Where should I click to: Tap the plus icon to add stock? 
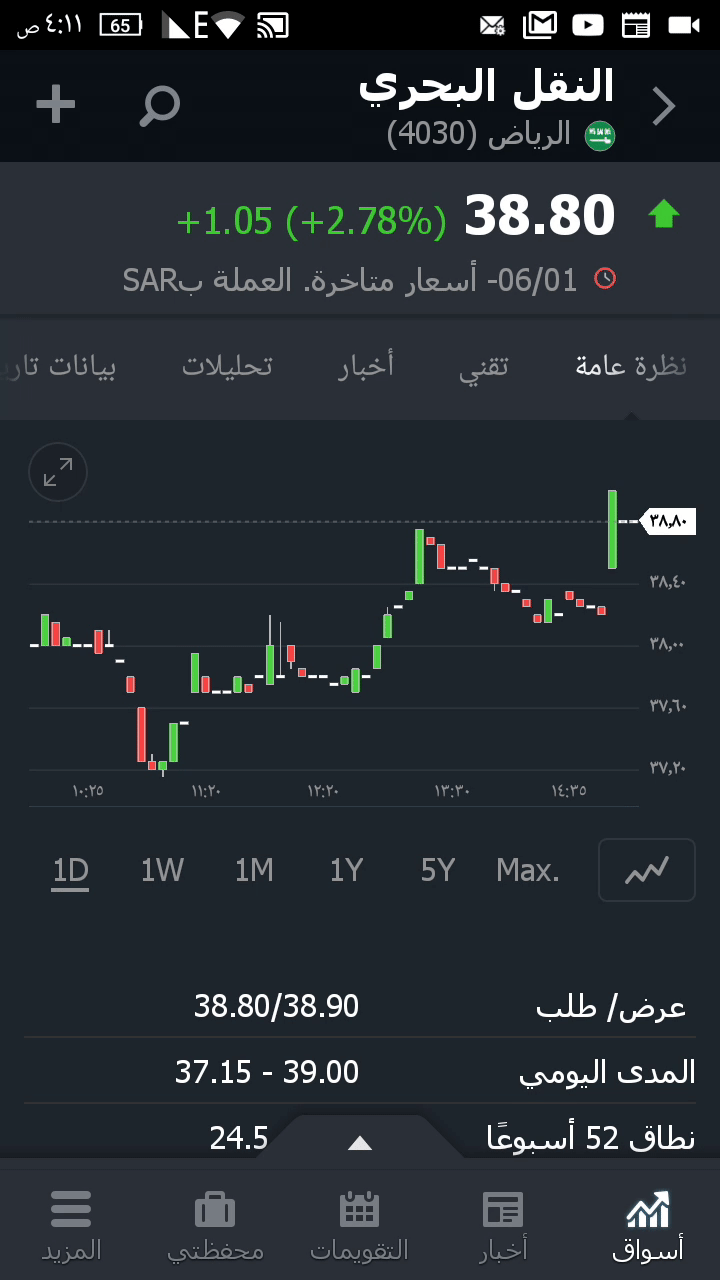pos(56,105)
